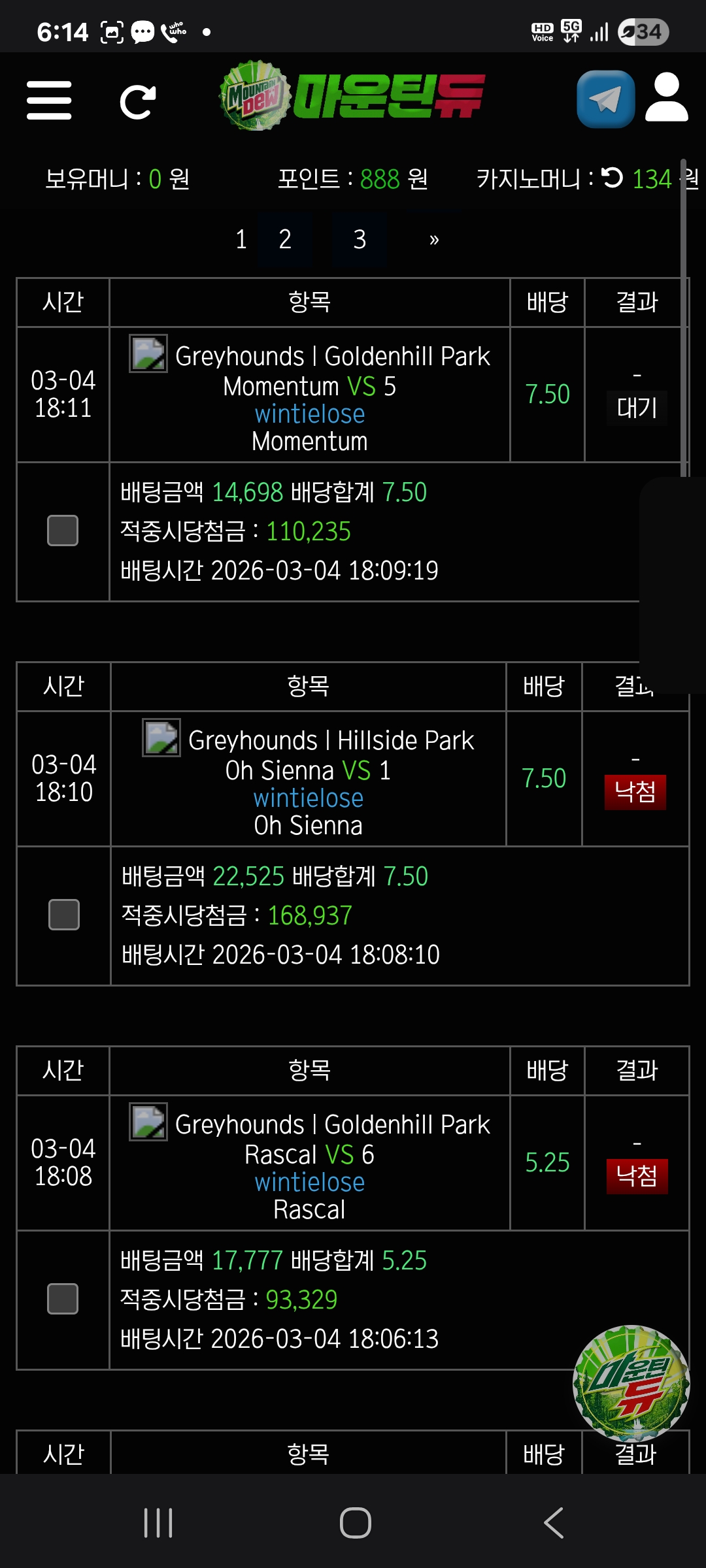Select the checkbox for the 14,698 bet

point(63,531)
